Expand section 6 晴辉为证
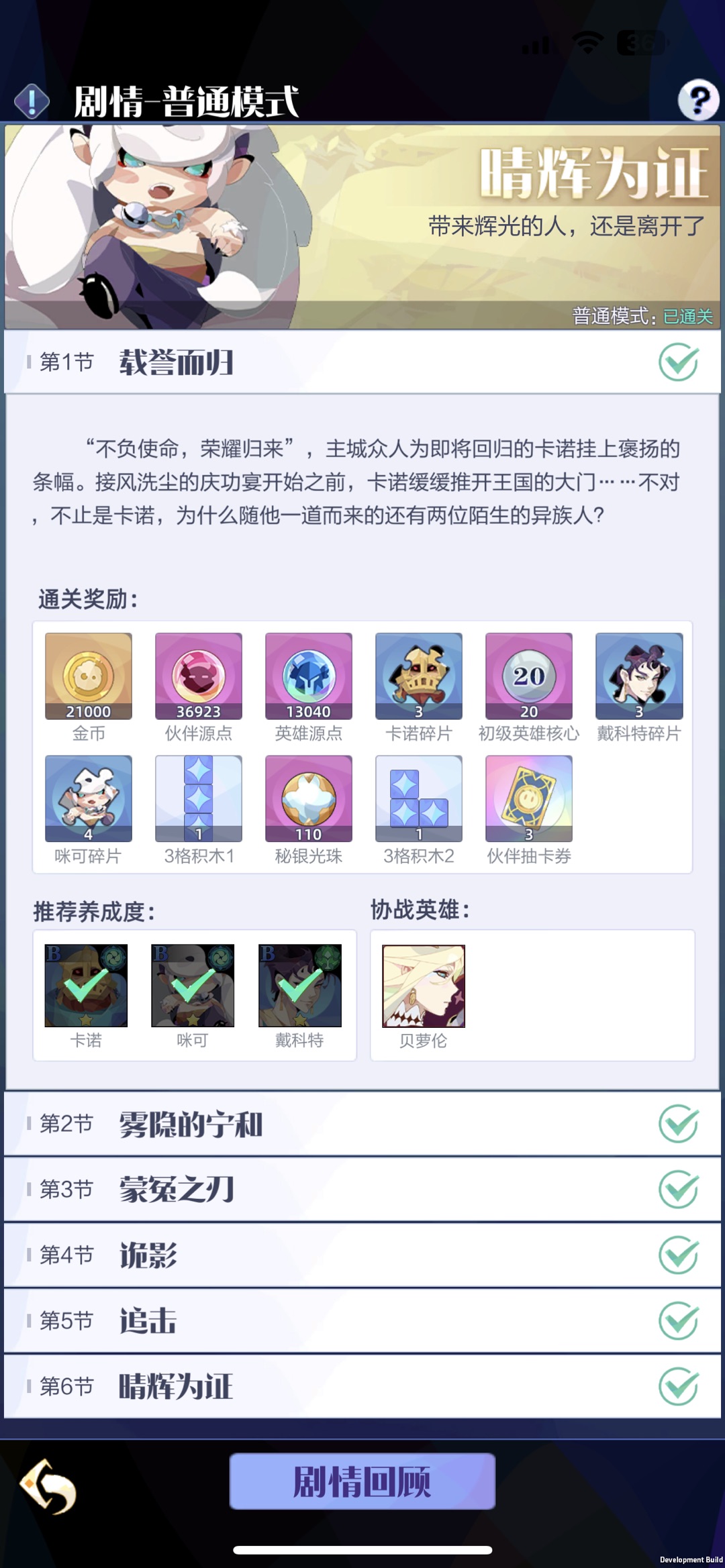The width and height of the screenshot is (725, 1568). pos(362,1386)
